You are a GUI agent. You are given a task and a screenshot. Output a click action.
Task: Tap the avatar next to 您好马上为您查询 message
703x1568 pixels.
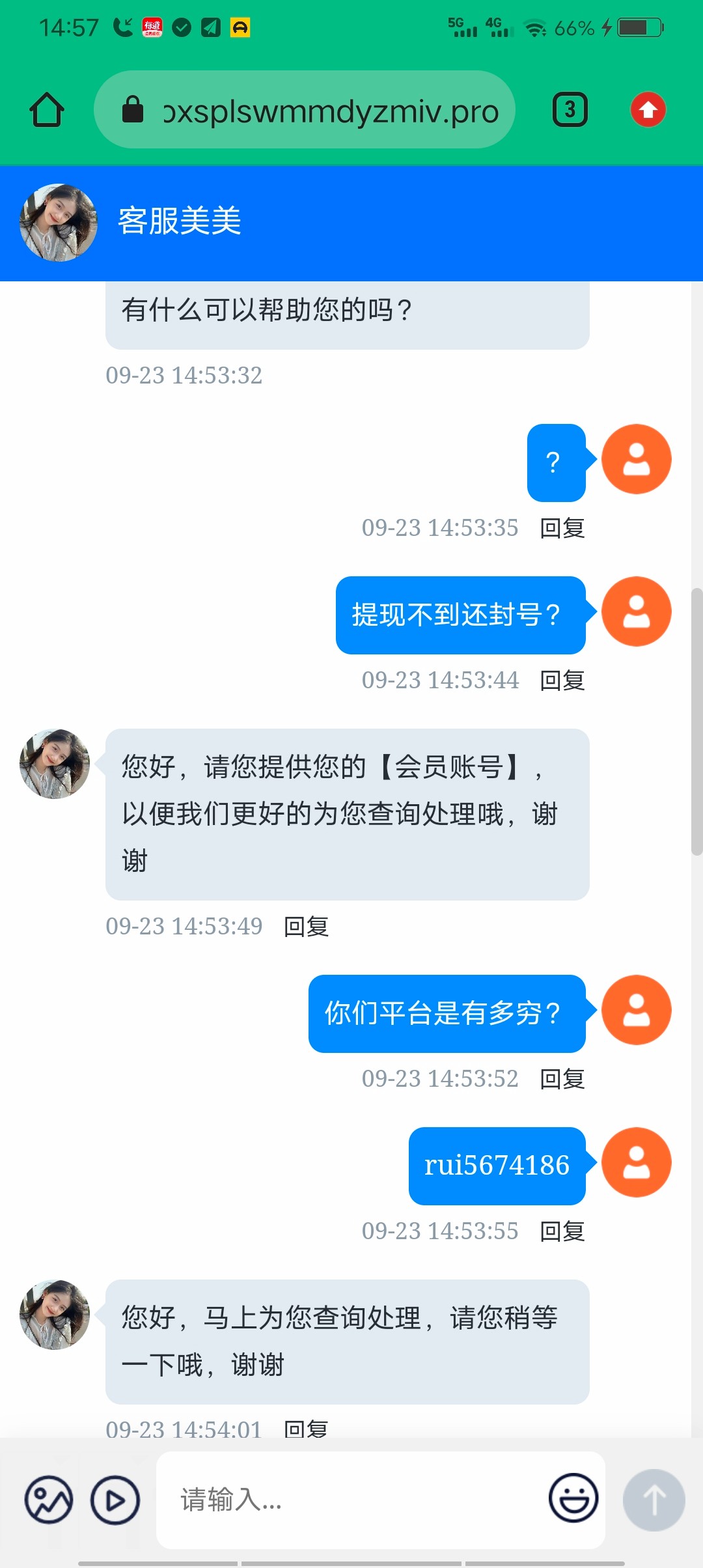(x=53, y=1314)
